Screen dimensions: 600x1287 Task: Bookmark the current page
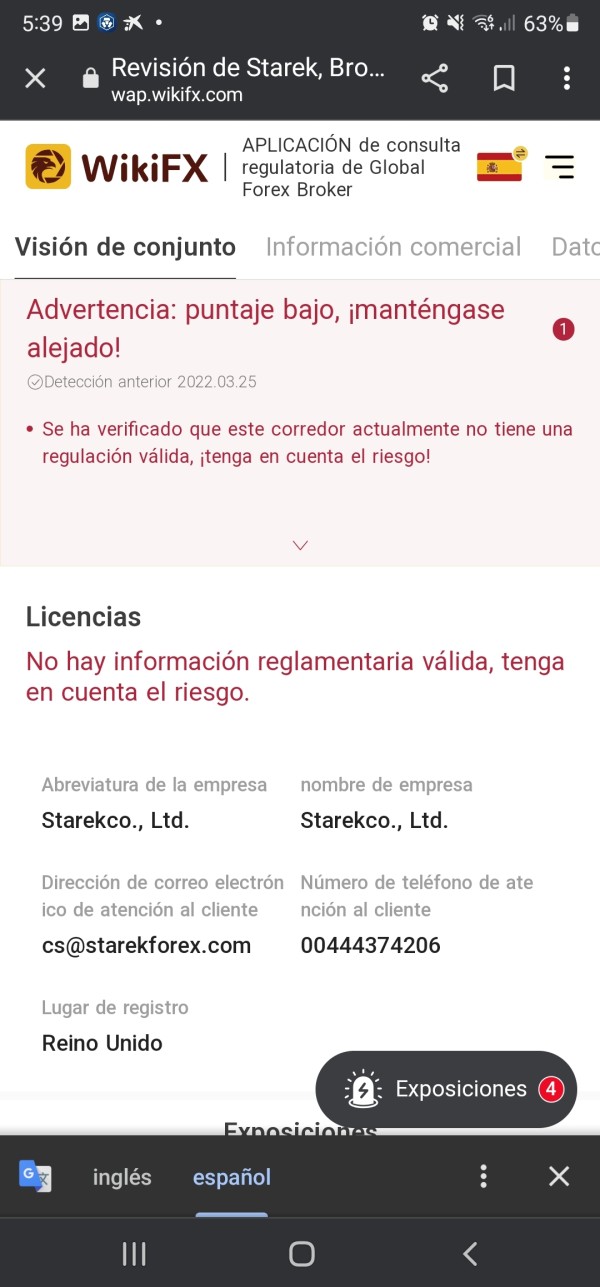504,79
